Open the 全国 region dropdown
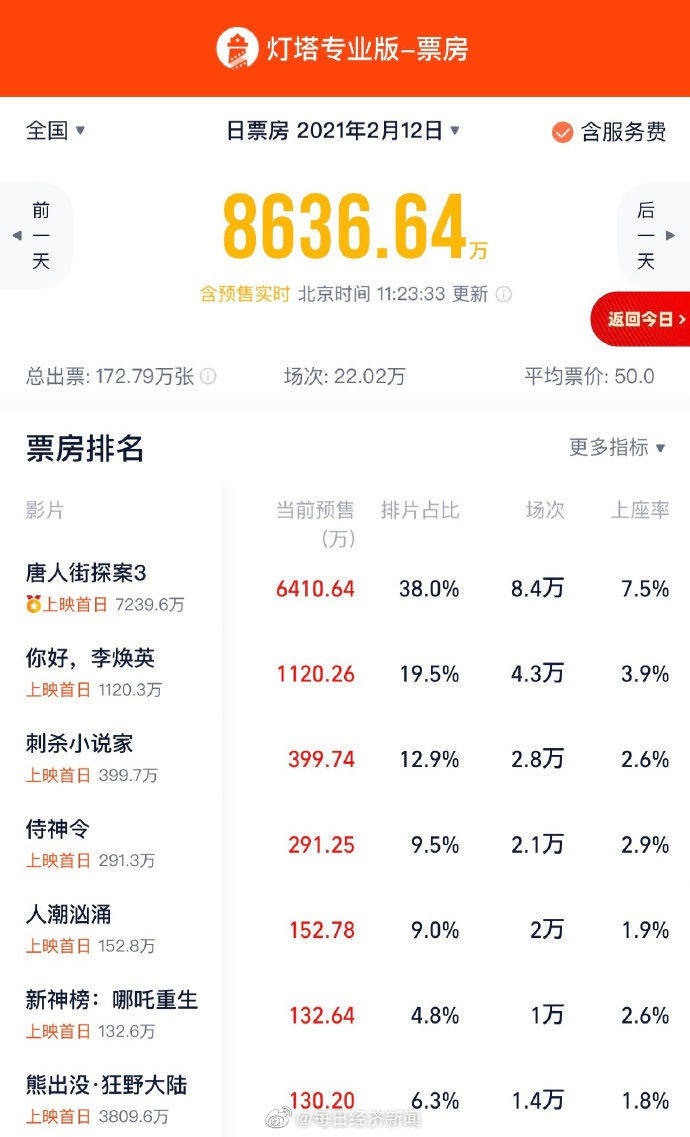Viewport: 690px width, 1137px height. [56, 131]
